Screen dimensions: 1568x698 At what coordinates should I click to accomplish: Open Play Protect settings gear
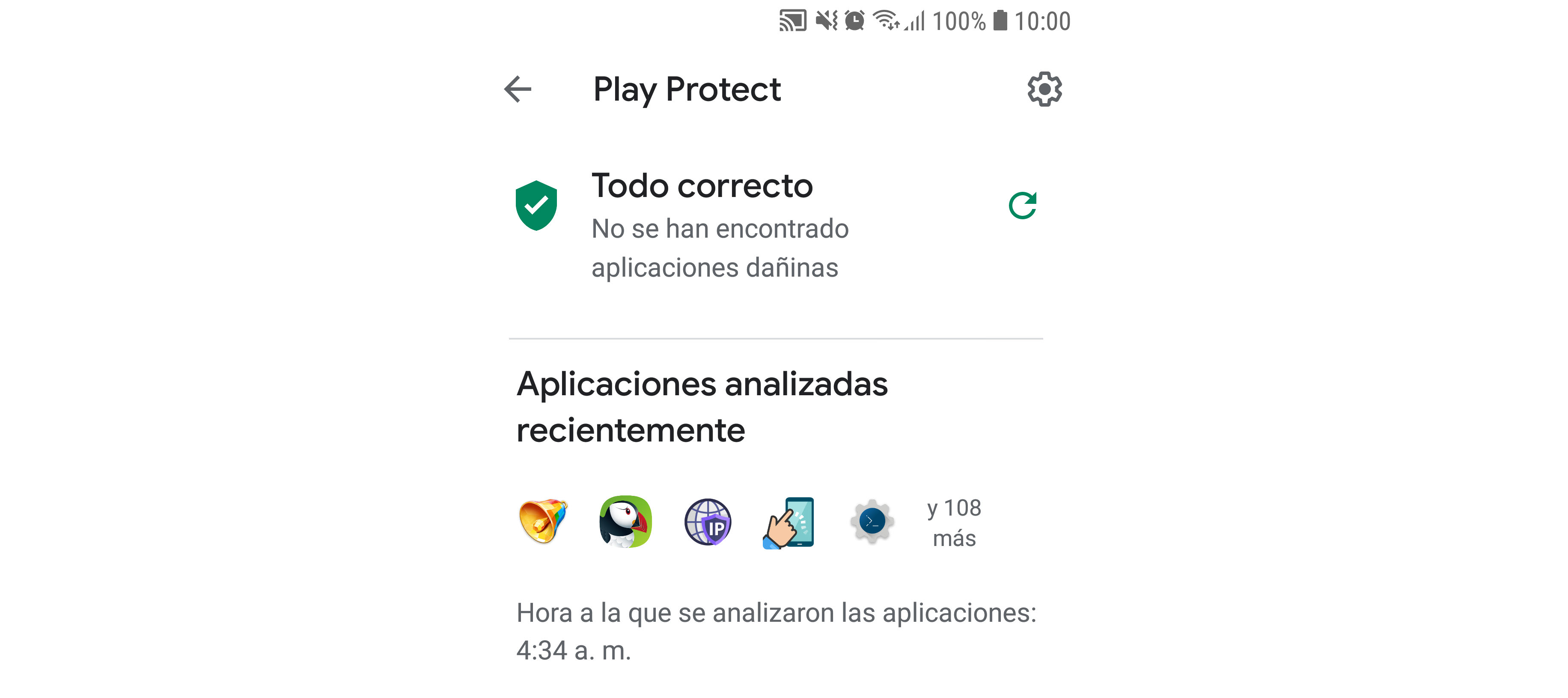pyautogui.click(x=1044, y=89)
